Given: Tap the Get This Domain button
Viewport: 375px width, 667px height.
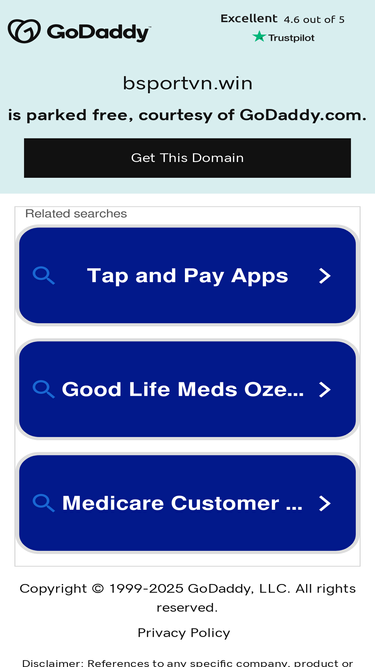Looking at the screenshot, I should tap(188, 158).
